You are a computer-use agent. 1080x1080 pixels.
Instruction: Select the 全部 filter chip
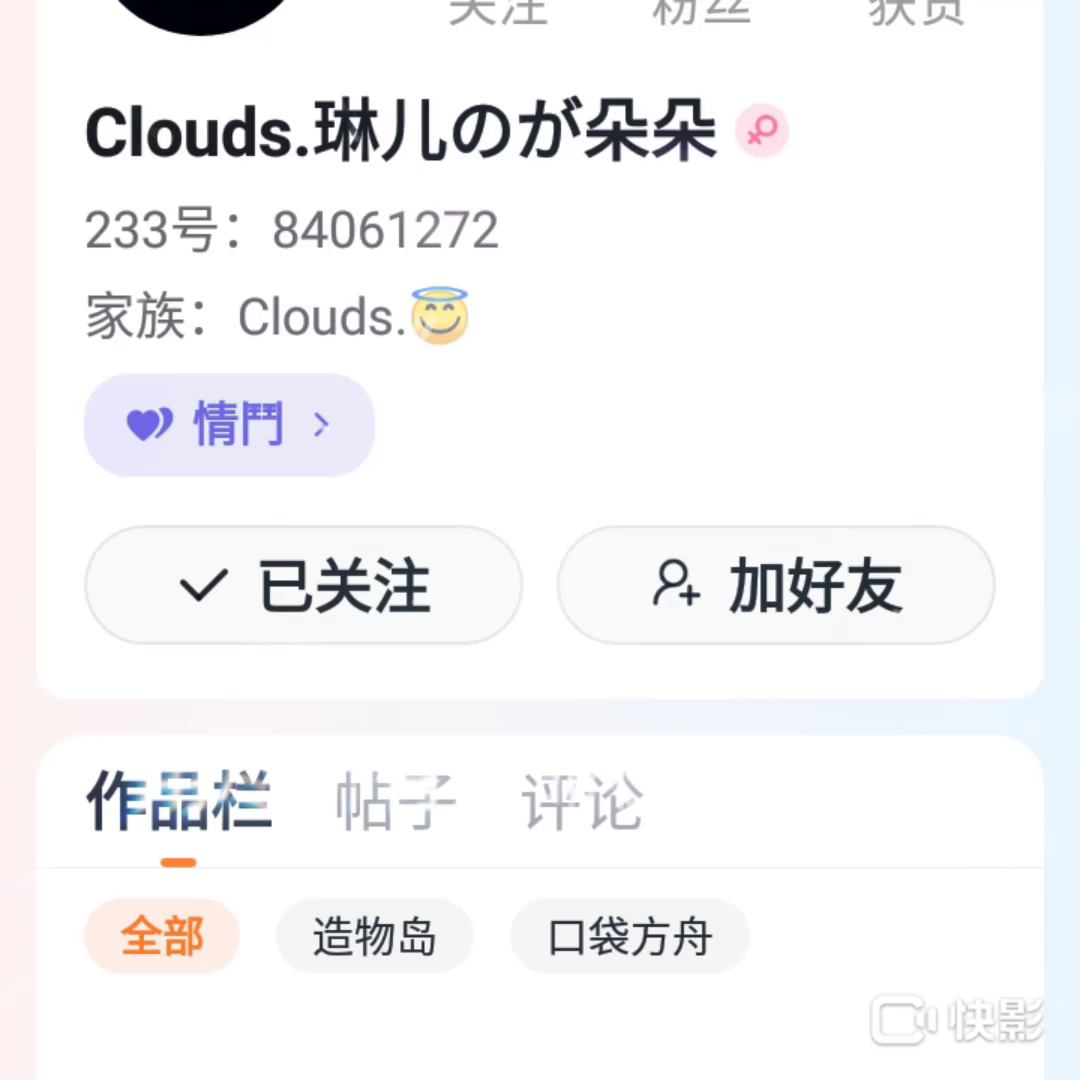(x=162, y=937)
